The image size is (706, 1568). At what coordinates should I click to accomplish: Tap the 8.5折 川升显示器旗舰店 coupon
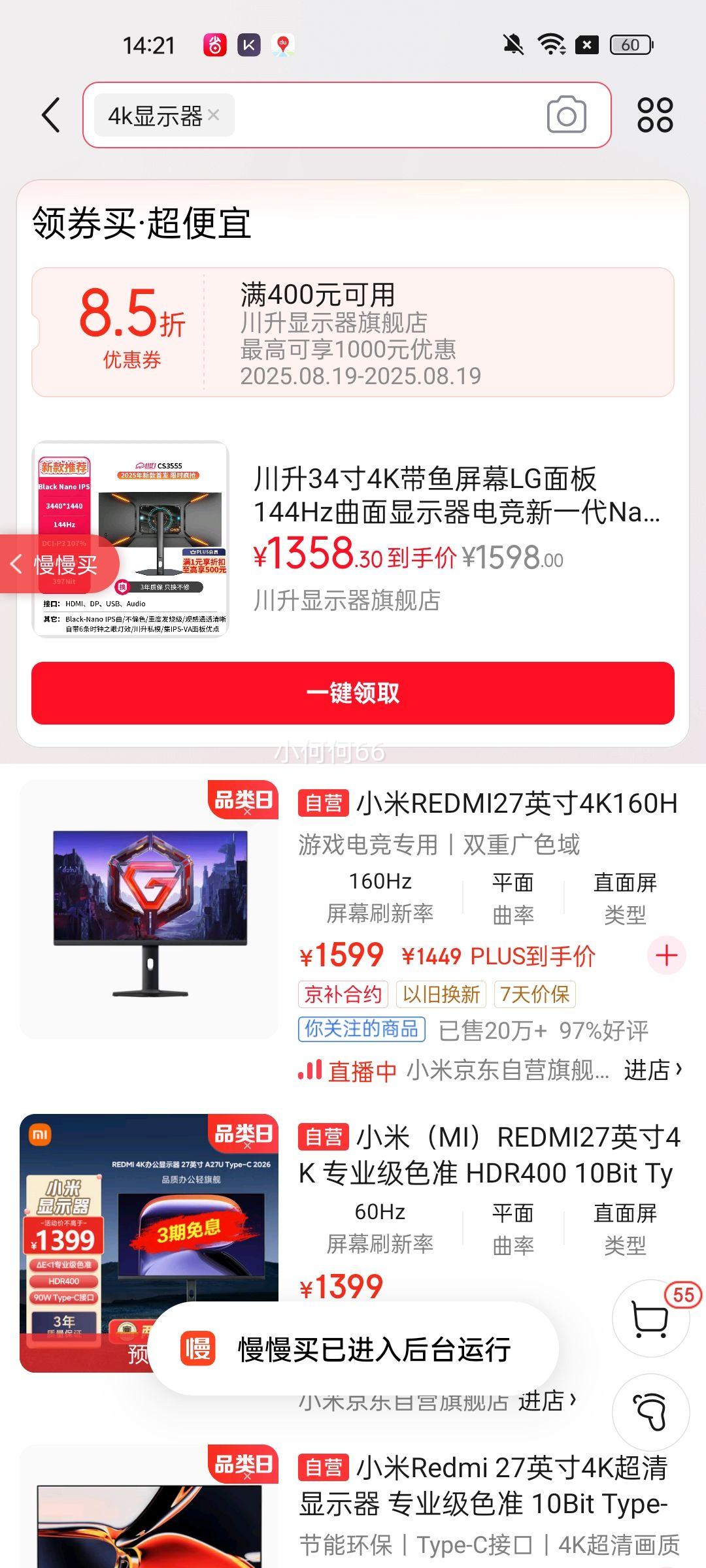353,332
